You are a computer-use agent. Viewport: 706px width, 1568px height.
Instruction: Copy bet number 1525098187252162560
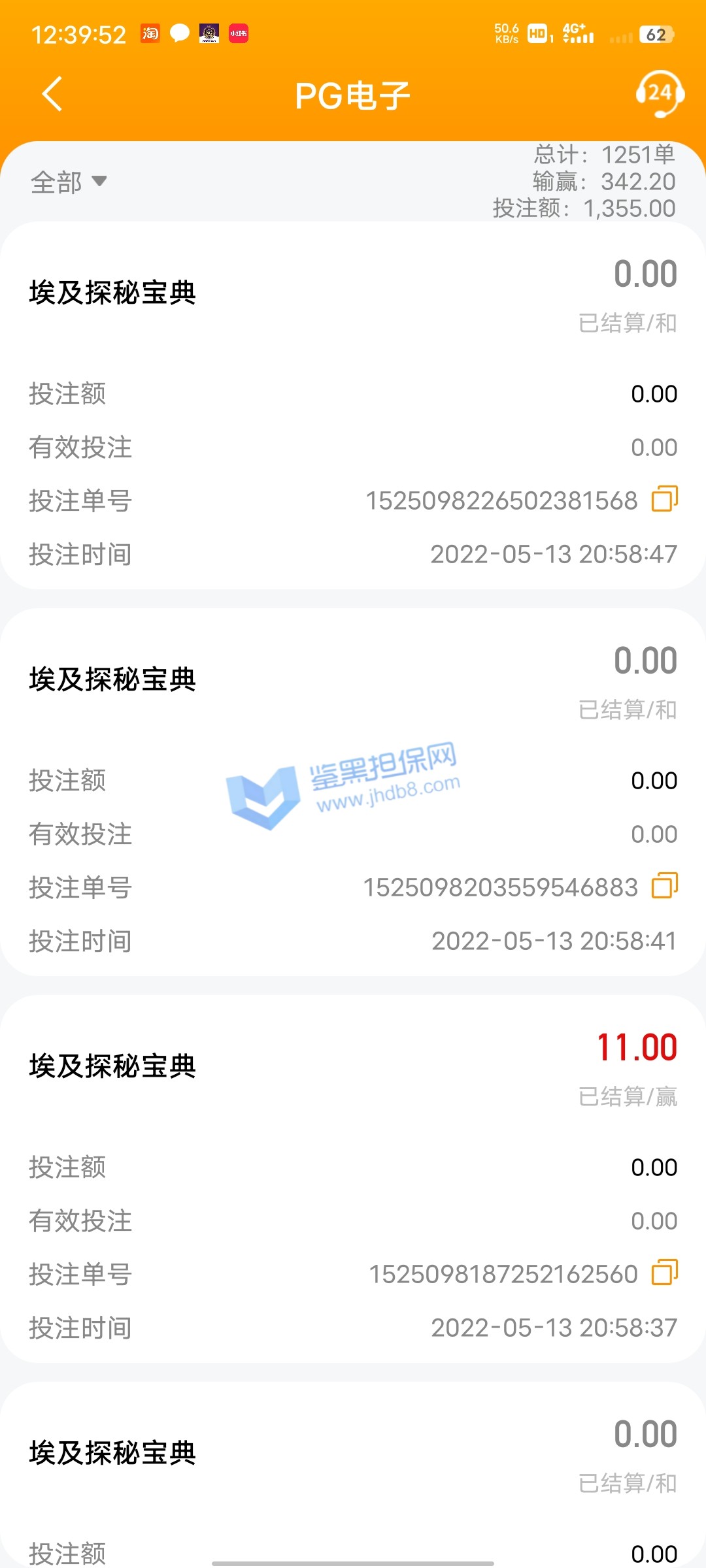(665, 1273)
